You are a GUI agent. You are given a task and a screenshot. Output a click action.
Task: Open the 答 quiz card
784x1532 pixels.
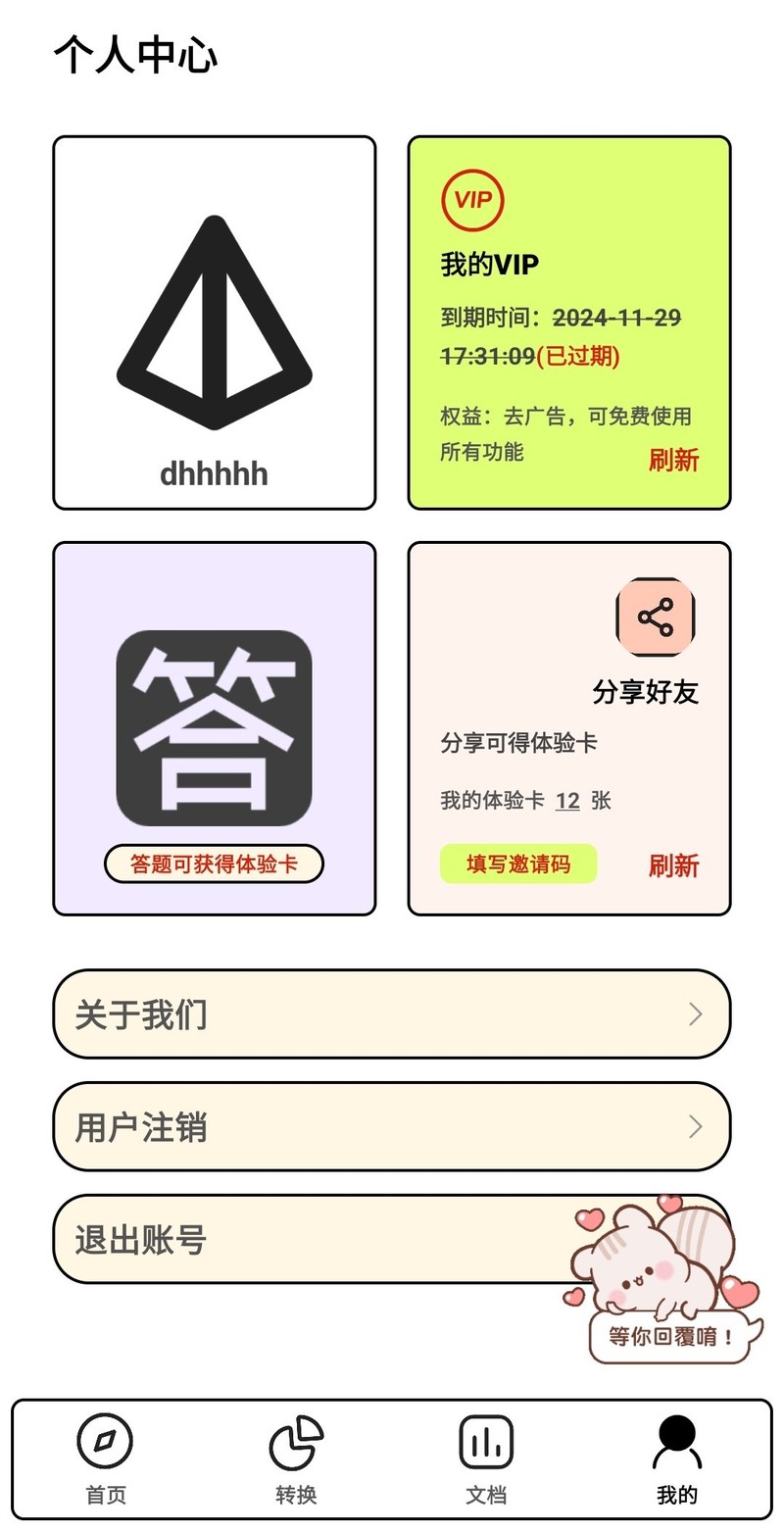[x=214, y=727]
